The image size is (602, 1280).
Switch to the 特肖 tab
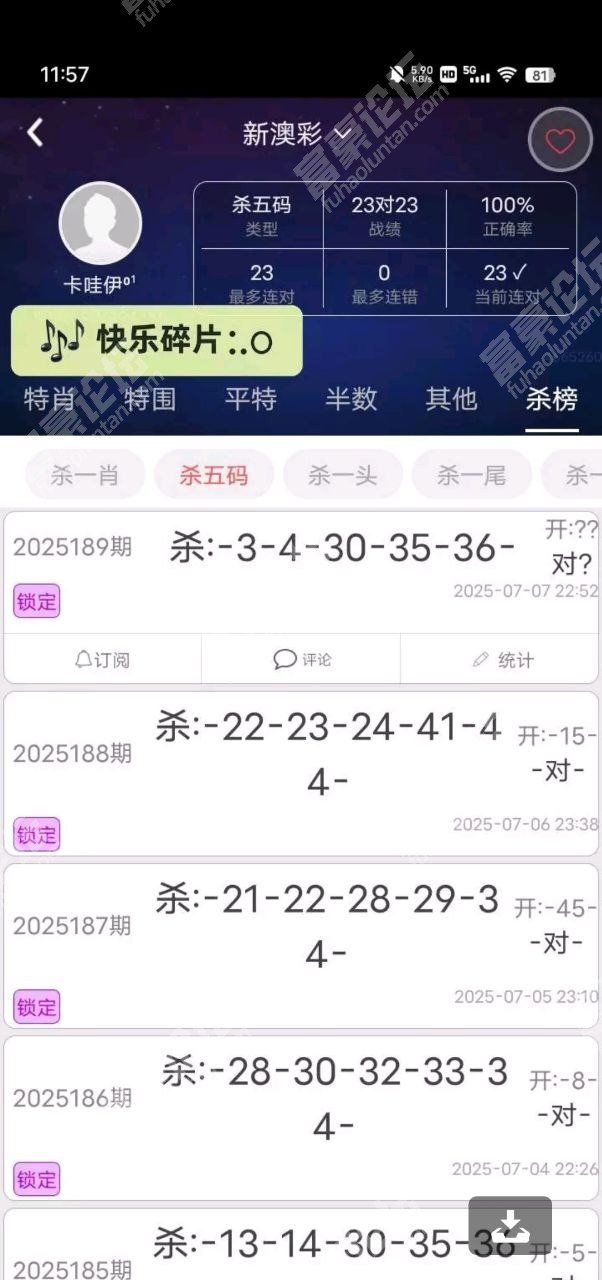pyautogui.click(x=49, y=399)
